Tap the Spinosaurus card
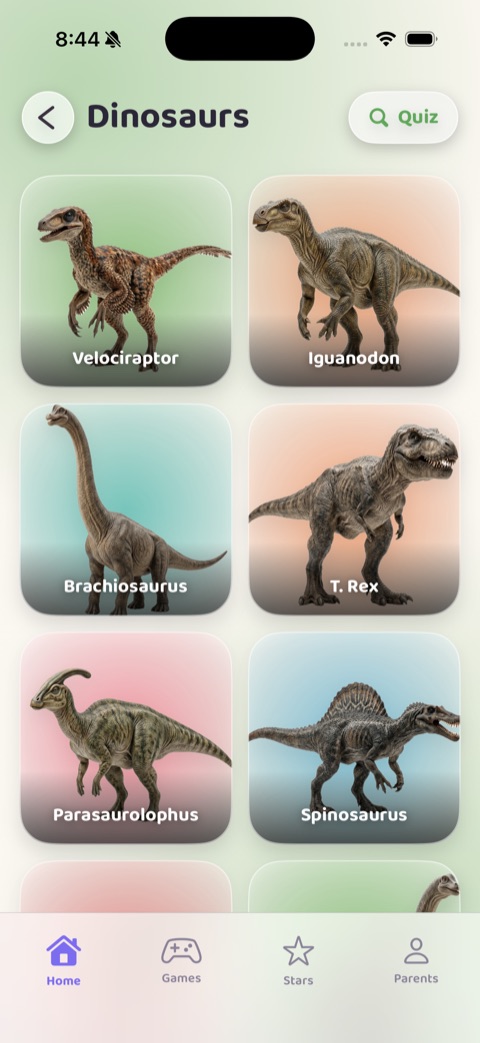 354,738
